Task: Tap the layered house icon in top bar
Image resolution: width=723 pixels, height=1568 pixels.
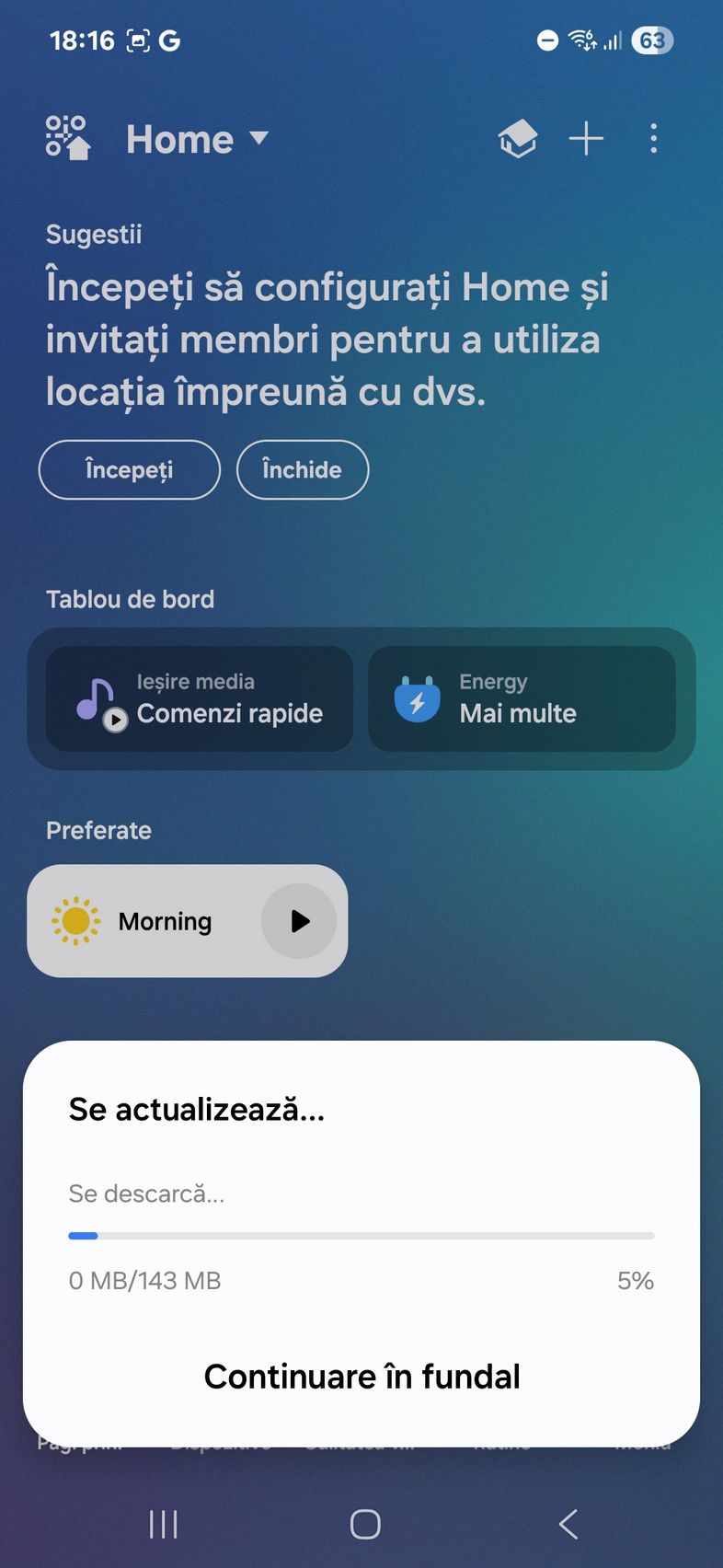Action: [518, 139]
